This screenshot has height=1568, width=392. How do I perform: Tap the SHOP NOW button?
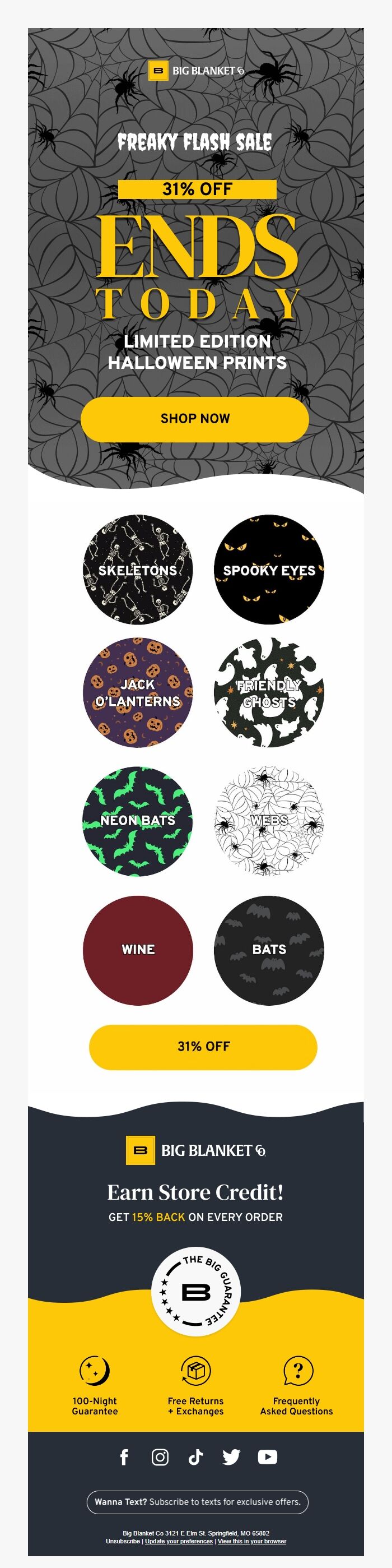coord(194,419)
